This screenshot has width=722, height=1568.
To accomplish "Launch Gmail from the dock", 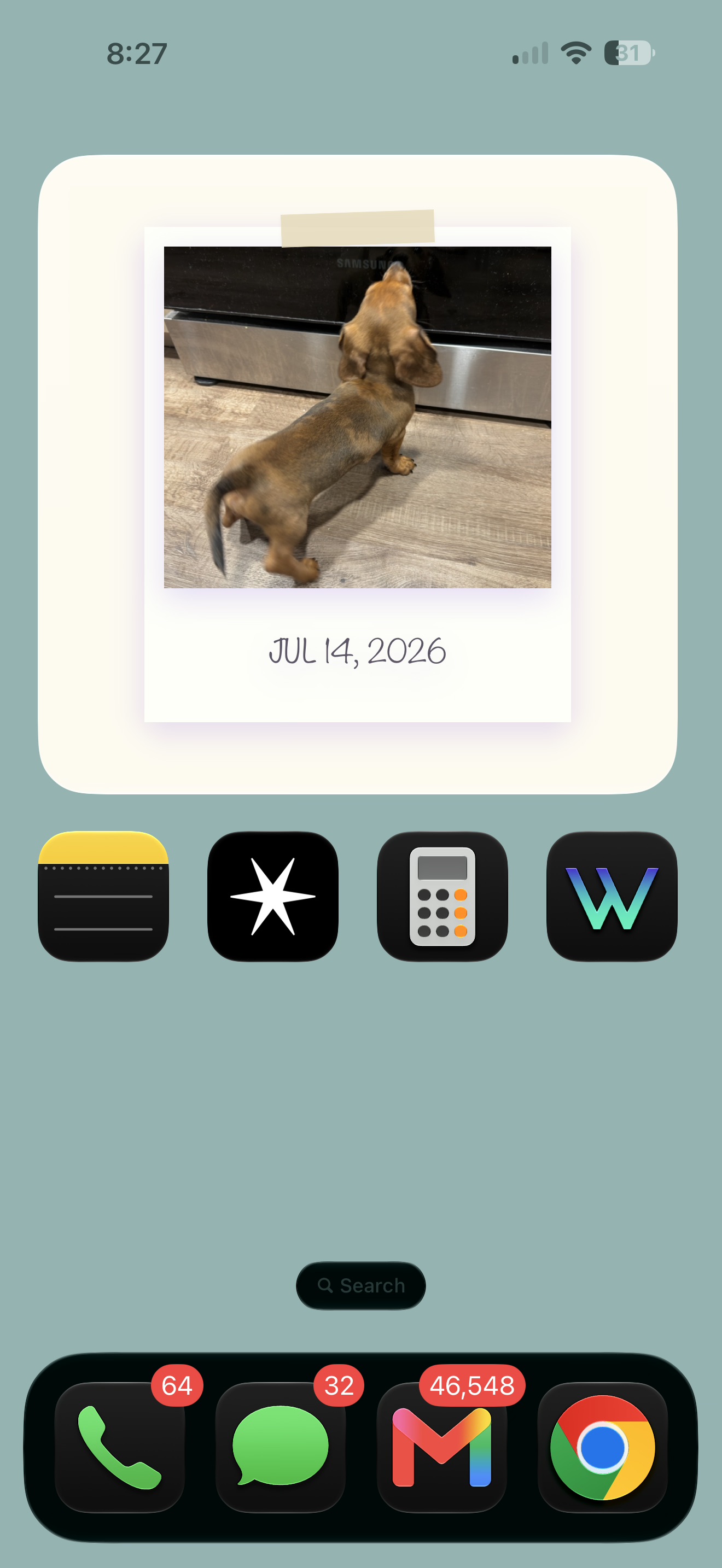I will (x=442, y=1447).
